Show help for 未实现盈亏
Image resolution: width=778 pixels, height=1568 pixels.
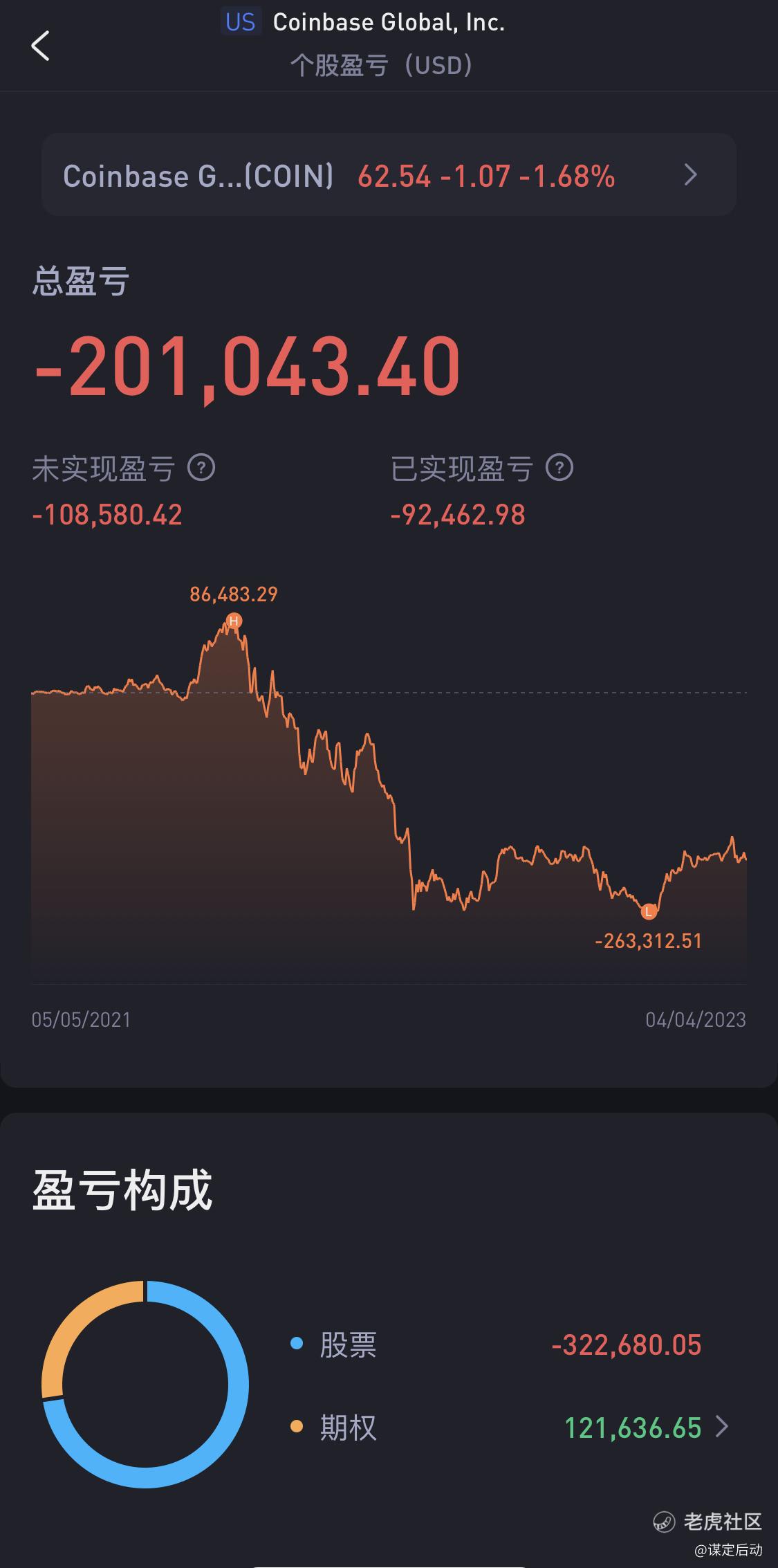click(x=202, y=468)
